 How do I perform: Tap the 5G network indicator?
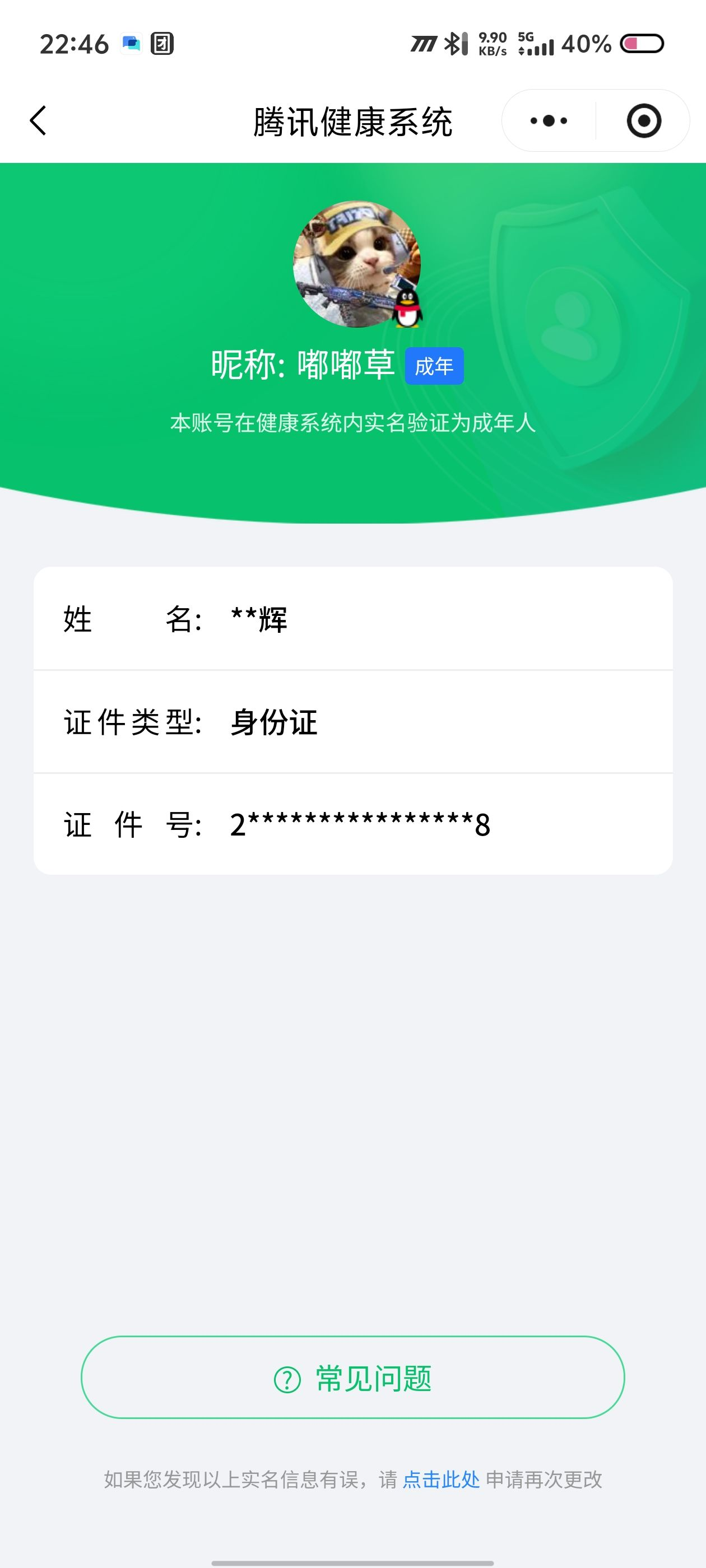point(525,38)
